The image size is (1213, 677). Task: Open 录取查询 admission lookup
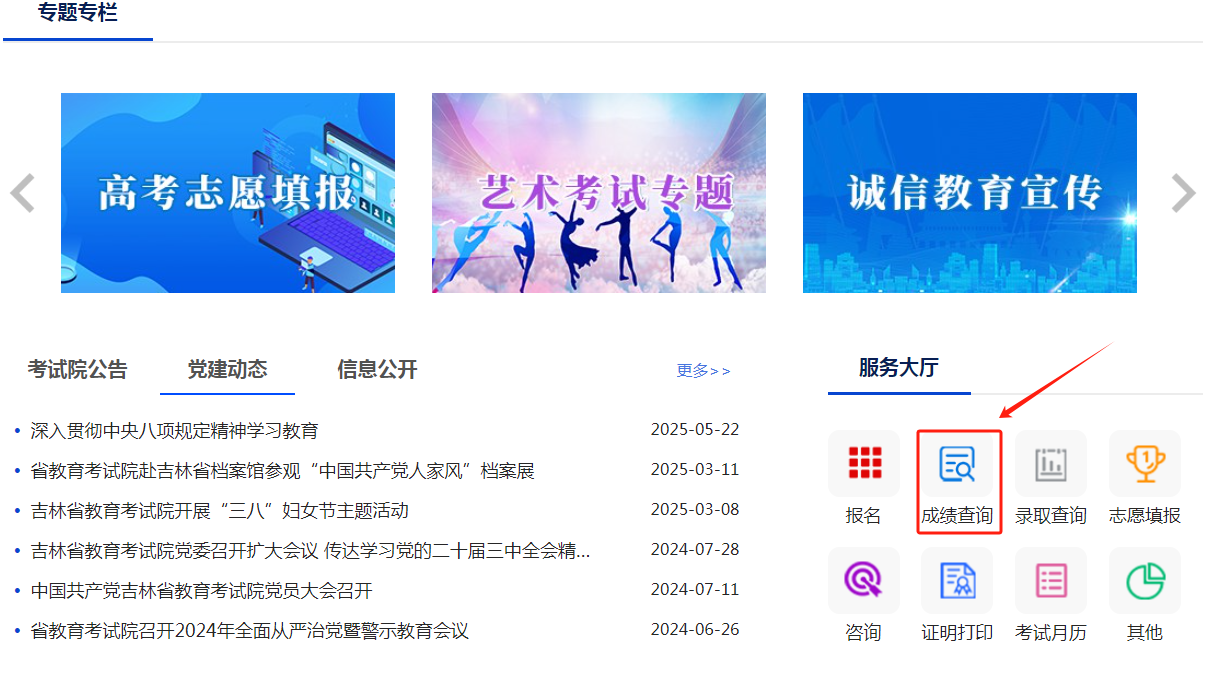pyautogui.click(x=1050, y=480)
